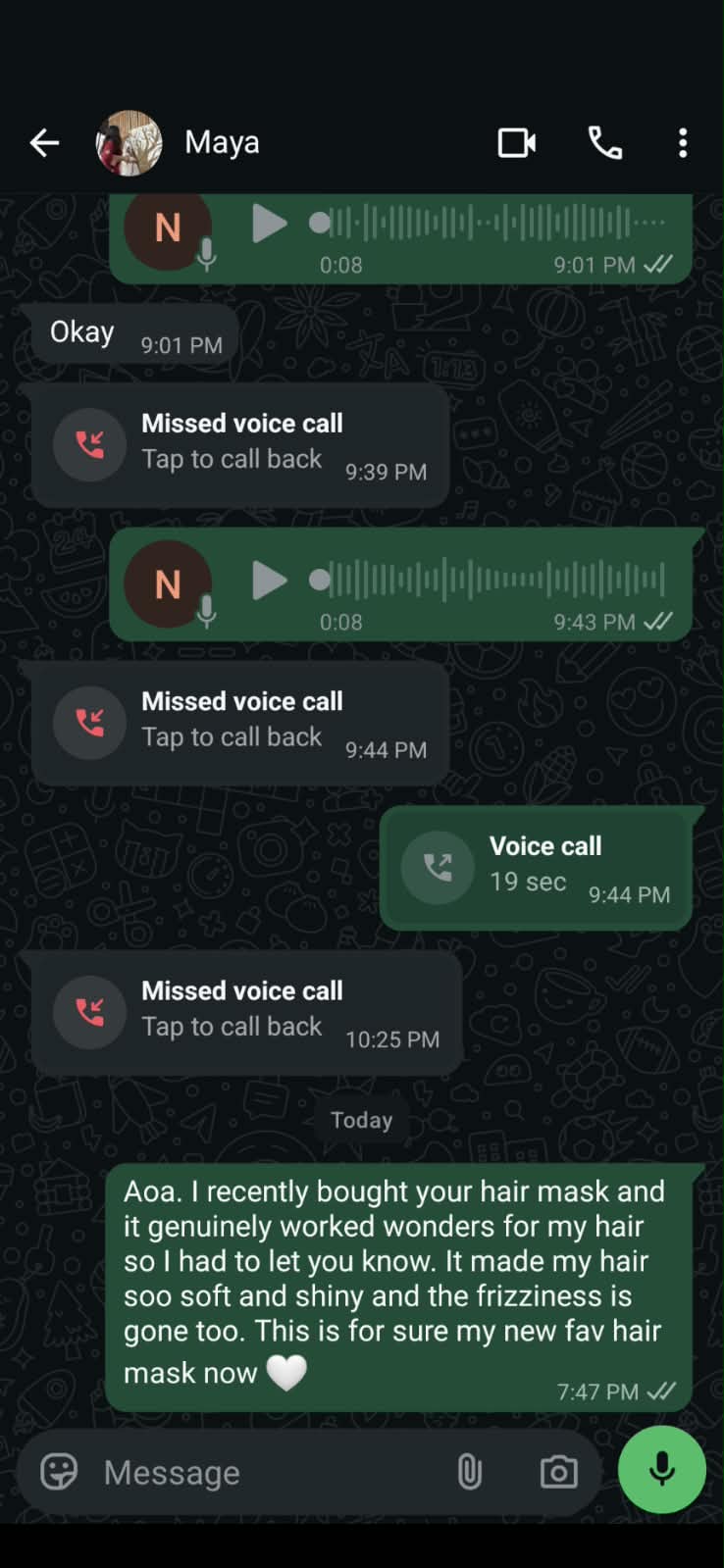Tap the Message input field
The height and width of the screenshot is (1568, 724).
coord(265,1472)
